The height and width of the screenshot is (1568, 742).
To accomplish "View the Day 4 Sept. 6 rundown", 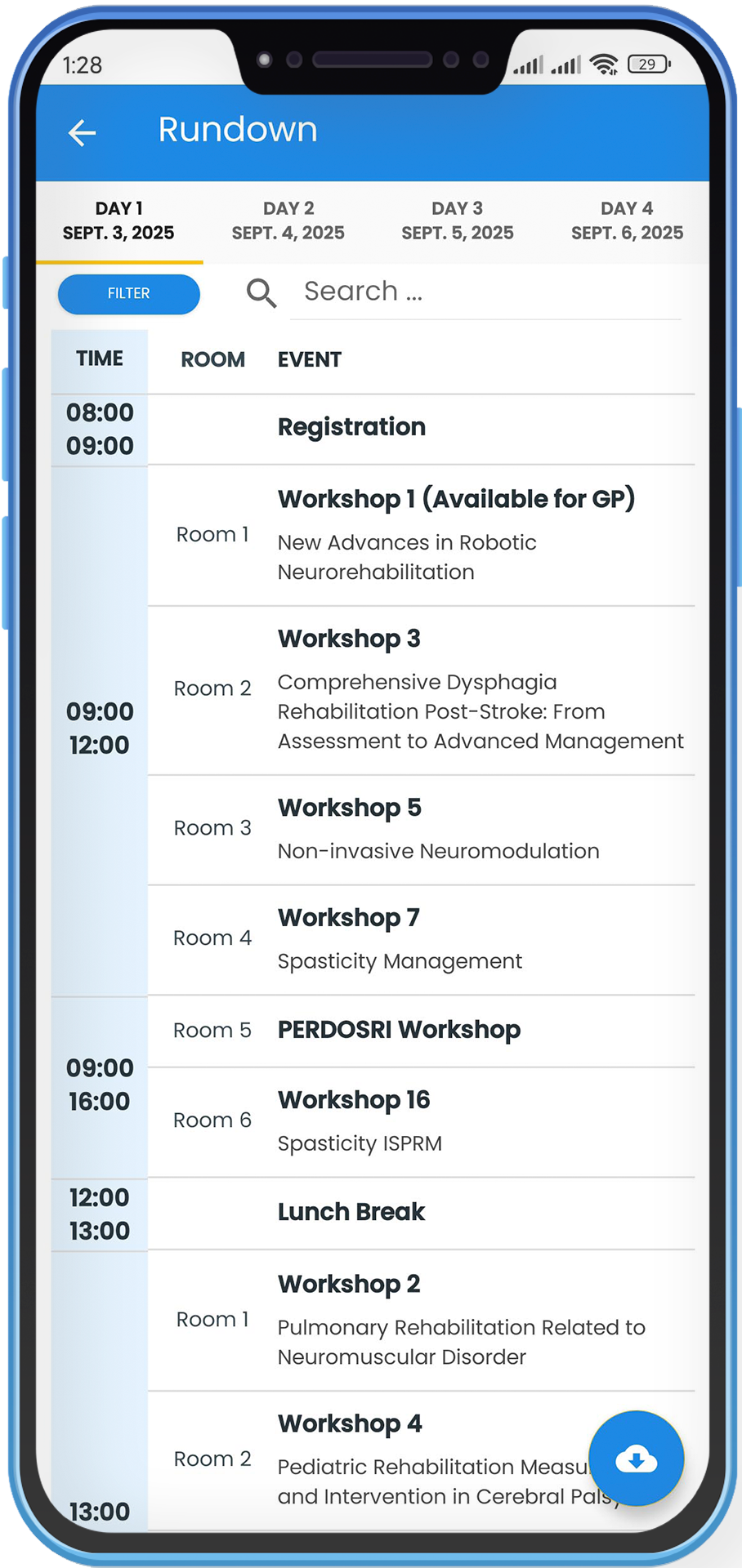I will (627, 221).
